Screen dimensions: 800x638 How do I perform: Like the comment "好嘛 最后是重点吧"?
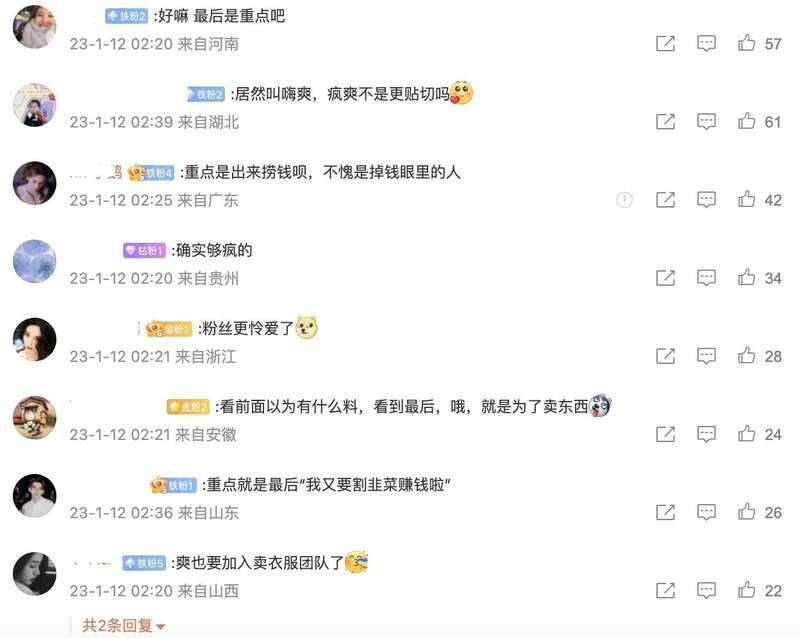(747, 44)
